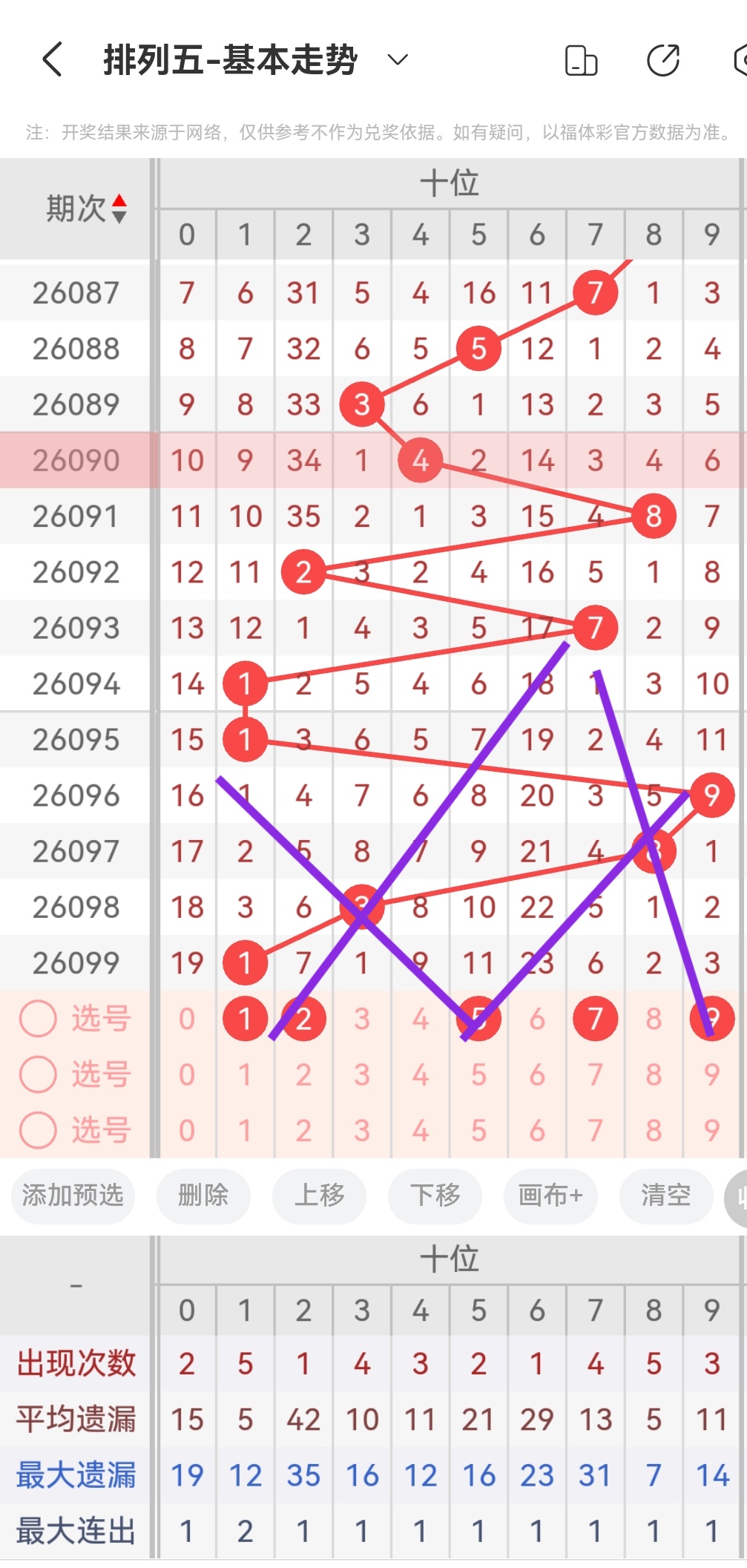Image resolution: width=747 pixels, height=1568 pixels.
Task: Tap 下移 button
Action: 435,1195
